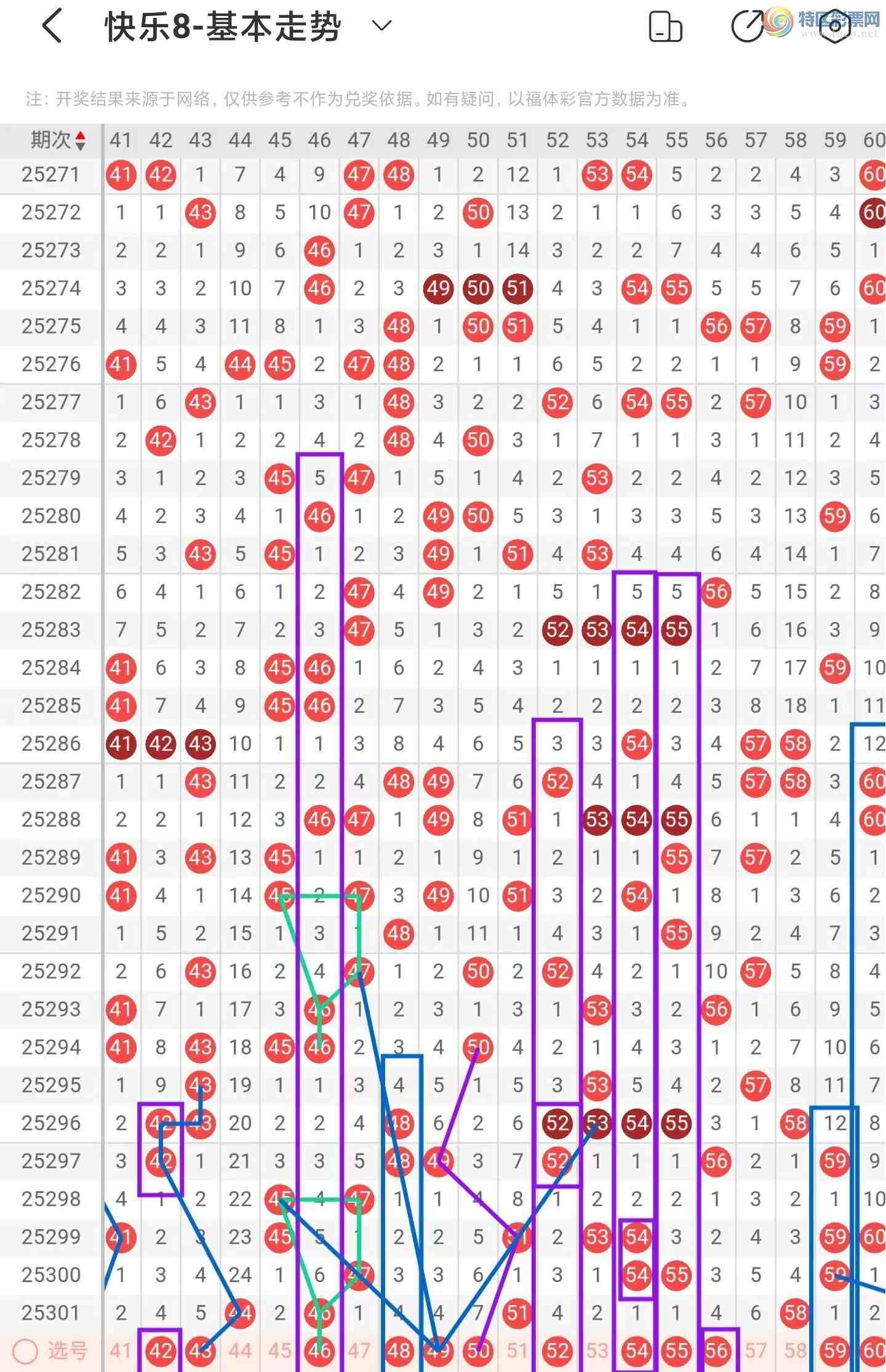
Task: Select number 44 in the 选号 row
Action: point(240,1351)
